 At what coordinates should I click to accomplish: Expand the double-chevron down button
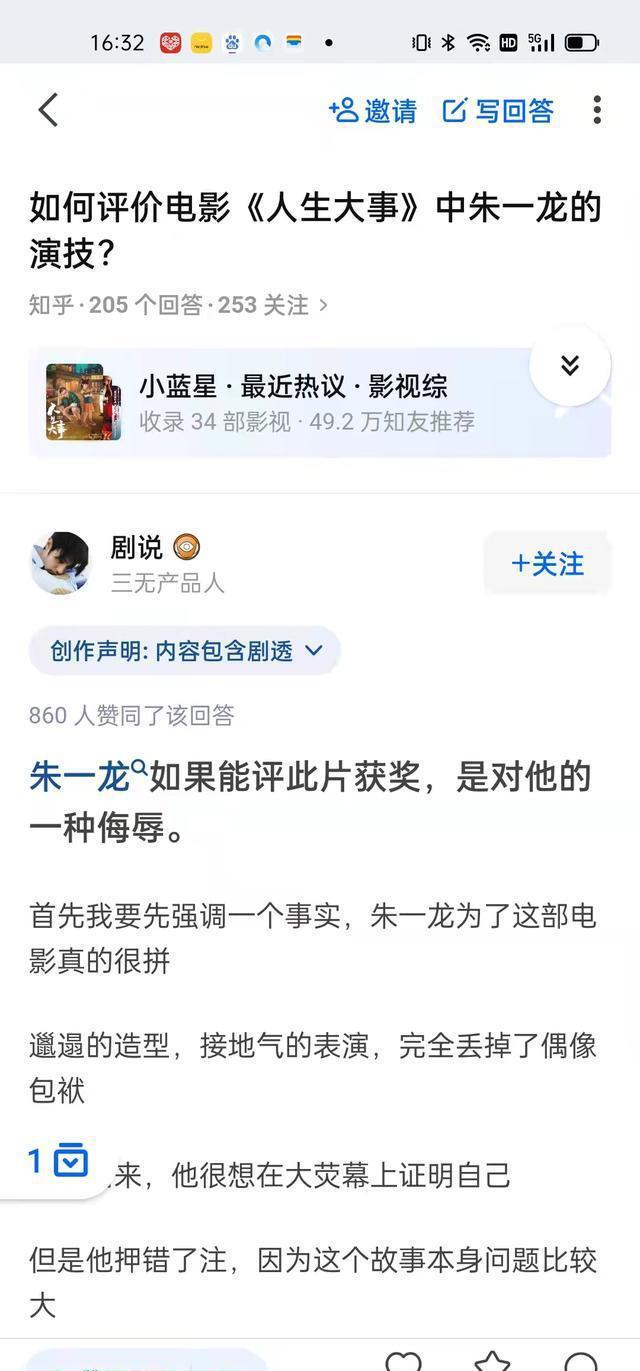(x=570, y=365)
